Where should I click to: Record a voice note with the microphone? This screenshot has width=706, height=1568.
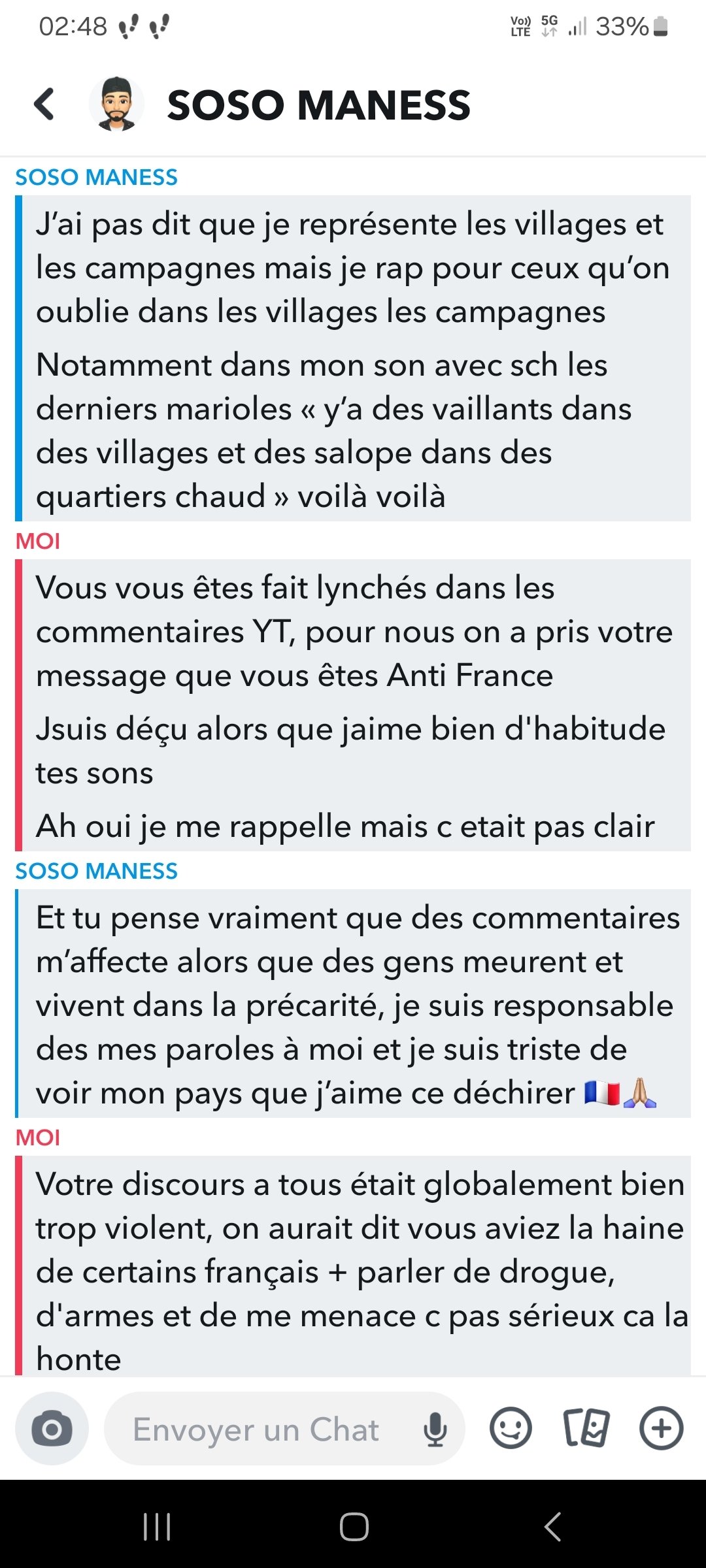435,1429
